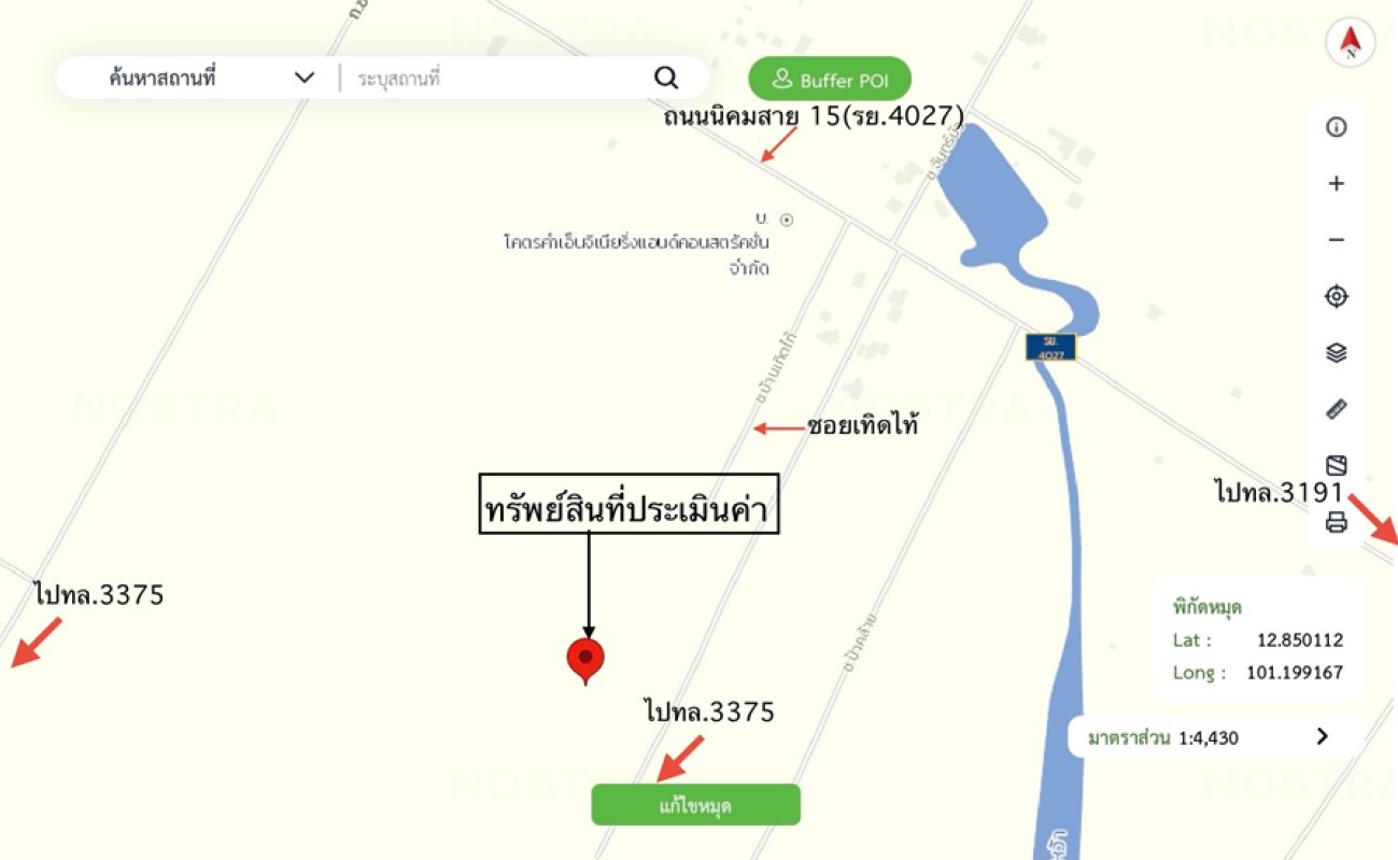Tap the magnifier search icon
Screen dimensions: 1398x860
click(x=666, y=78)
